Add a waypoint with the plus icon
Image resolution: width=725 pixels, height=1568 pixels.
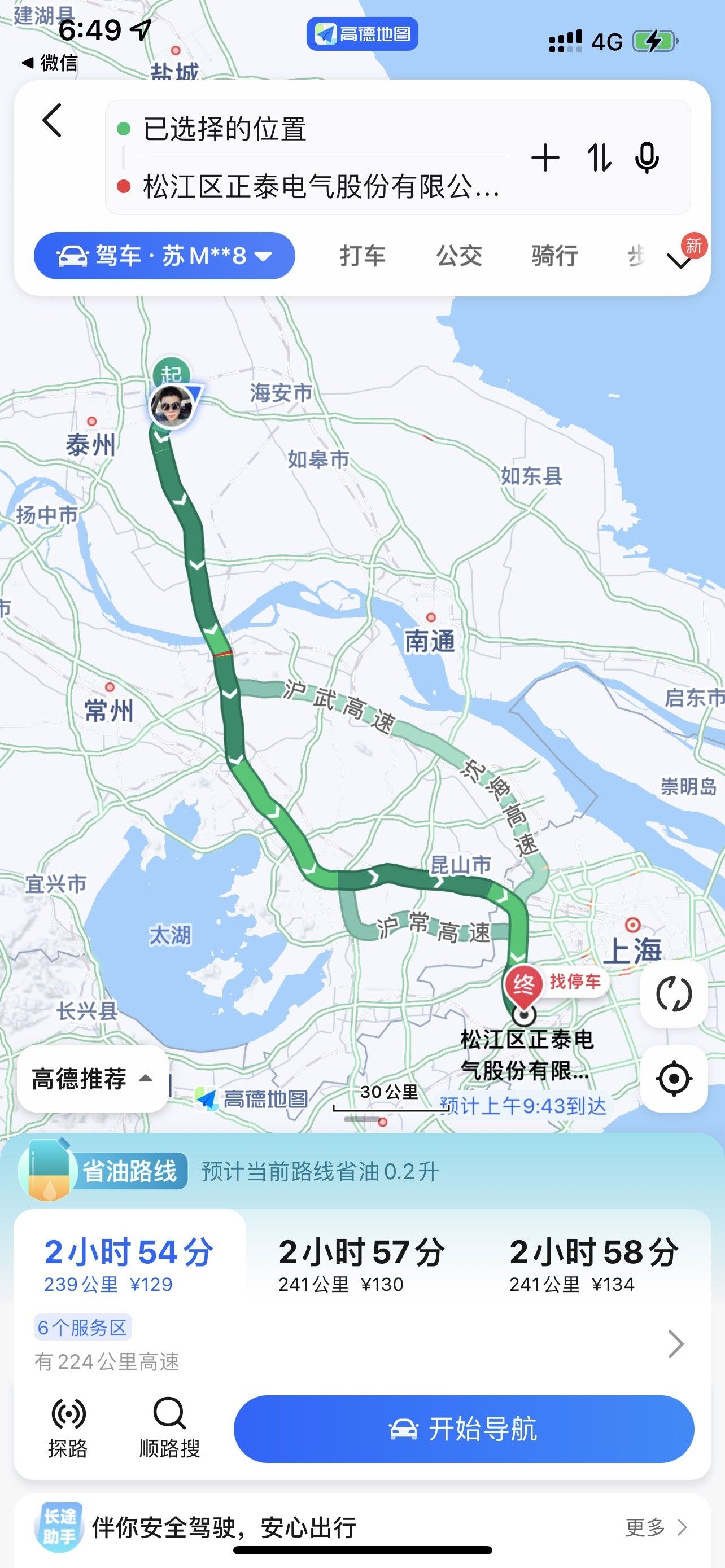(x=545, y=158)
